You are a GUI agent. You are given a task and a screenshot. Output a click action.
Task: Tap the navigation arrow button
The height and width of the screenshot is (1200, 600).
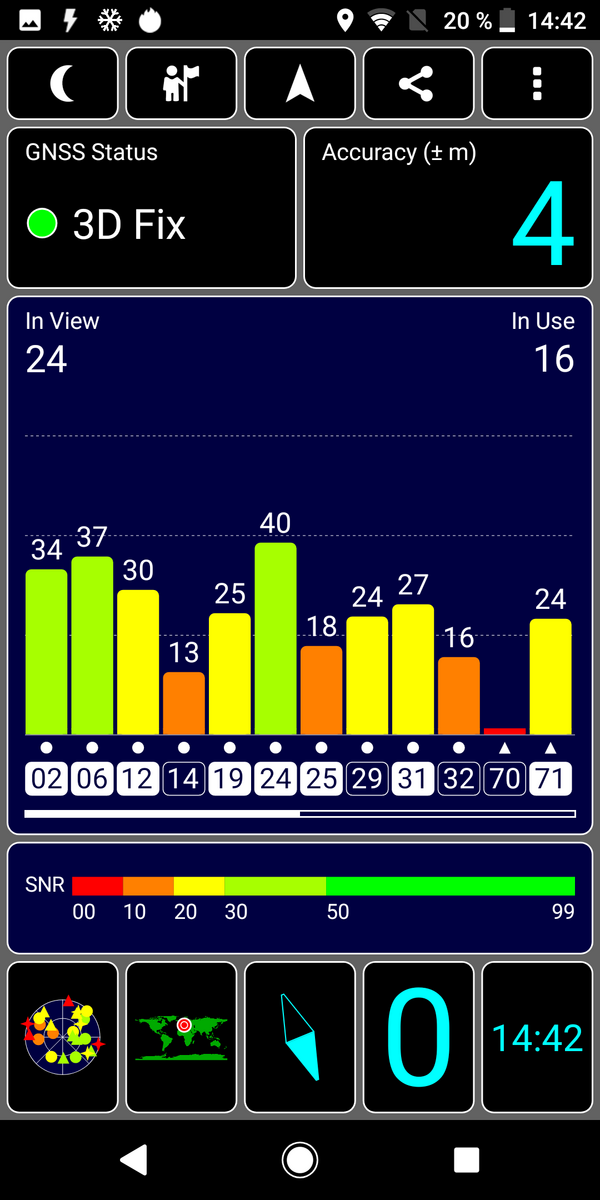[x=300, y=84]
